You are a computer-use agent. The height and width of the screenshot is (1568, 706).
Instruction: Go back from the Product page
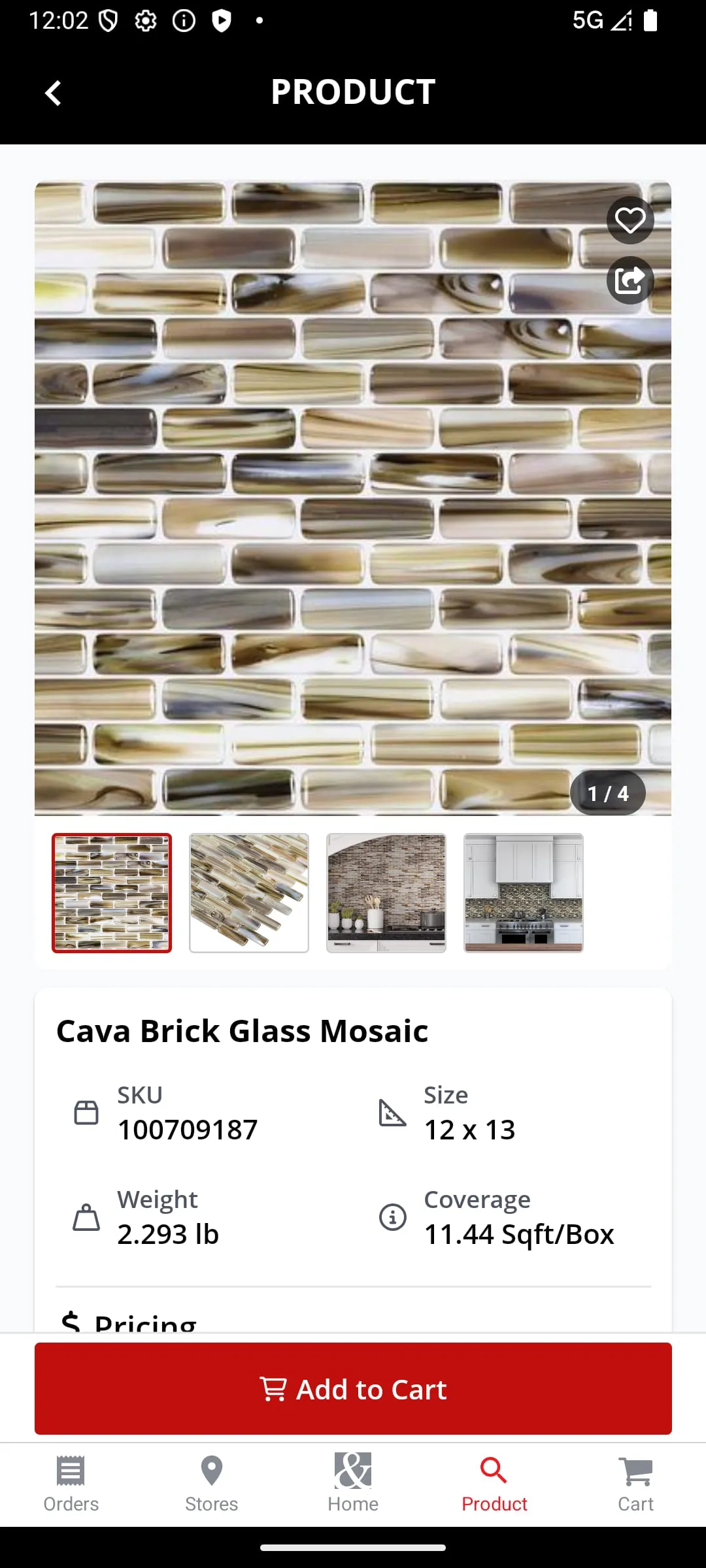[53, 93]
